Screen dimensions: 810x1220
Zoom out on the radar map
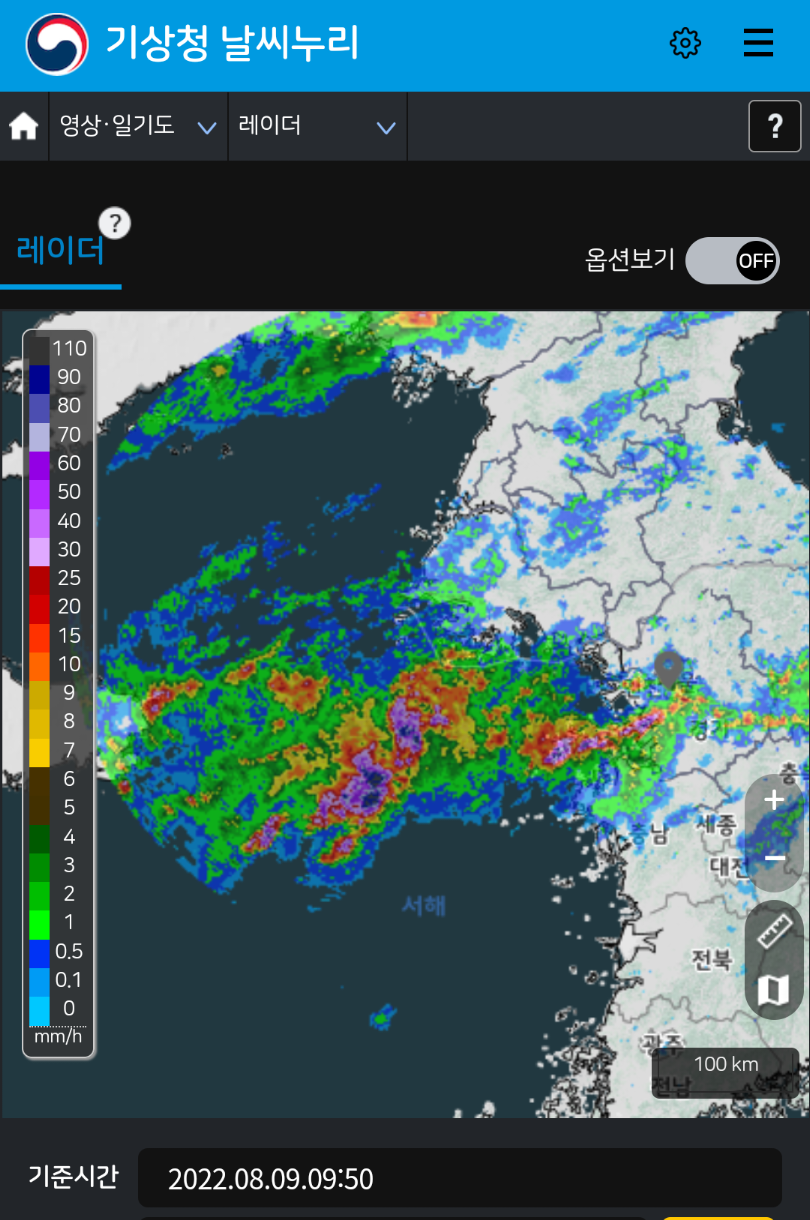(774, 858)
